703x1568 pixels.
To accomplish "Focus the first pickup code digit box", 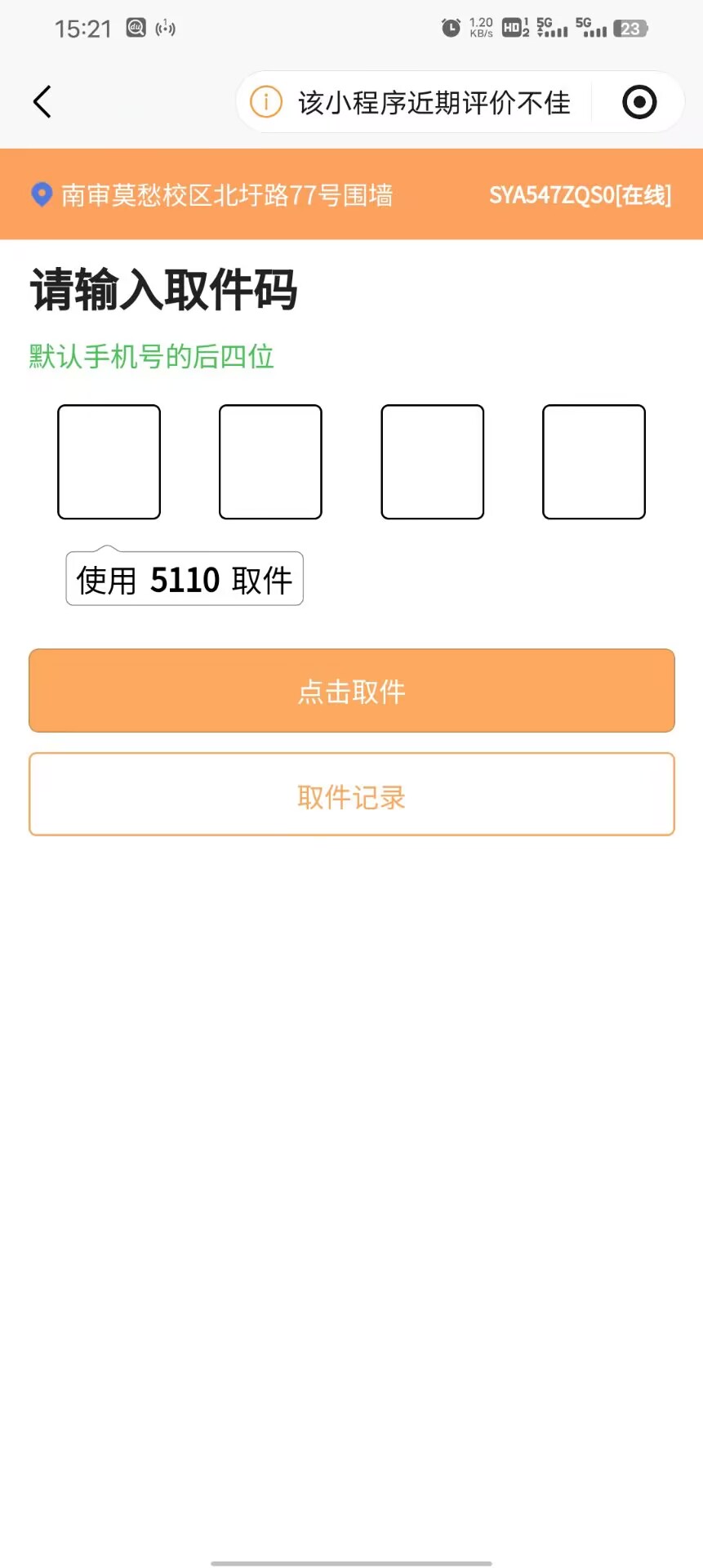I will tap(109, 461).
